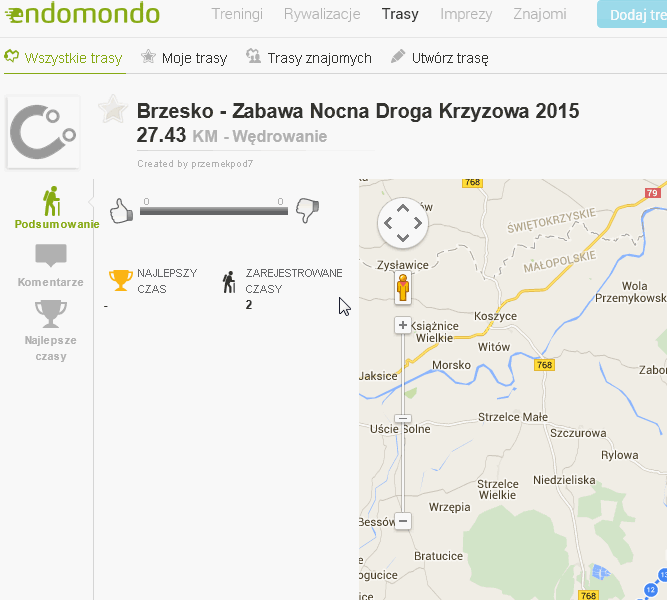The width and height of the screenshot is (667, 600).
Task: Zoom out on the map
Action: pyautogui.click(x=403, y=520)
